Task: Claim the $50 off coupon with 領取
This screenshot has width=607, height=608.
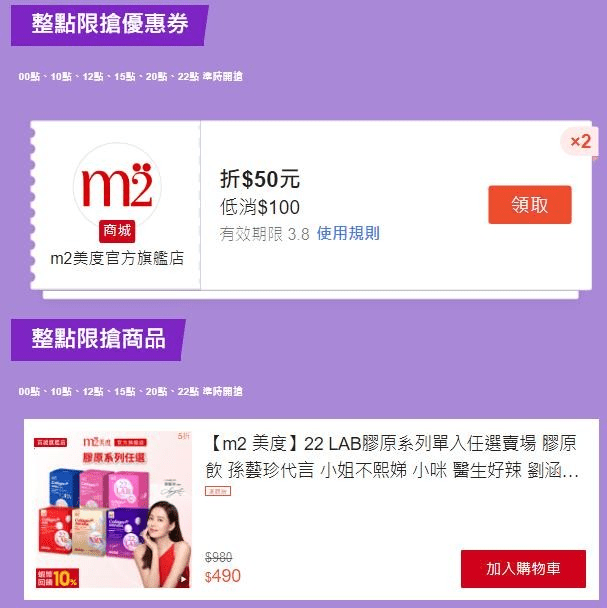Action: [529, 205]
